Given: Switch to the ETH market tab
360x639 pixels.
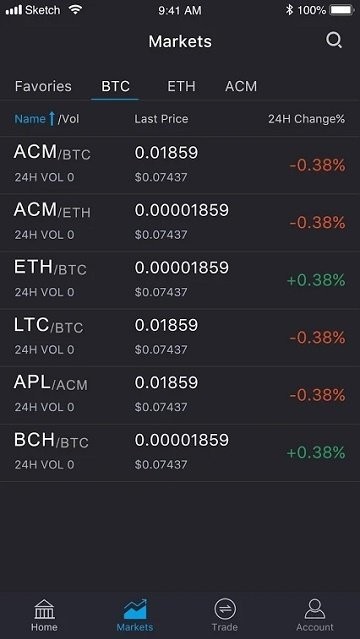Looking at the screenshot, I should 181,86.
